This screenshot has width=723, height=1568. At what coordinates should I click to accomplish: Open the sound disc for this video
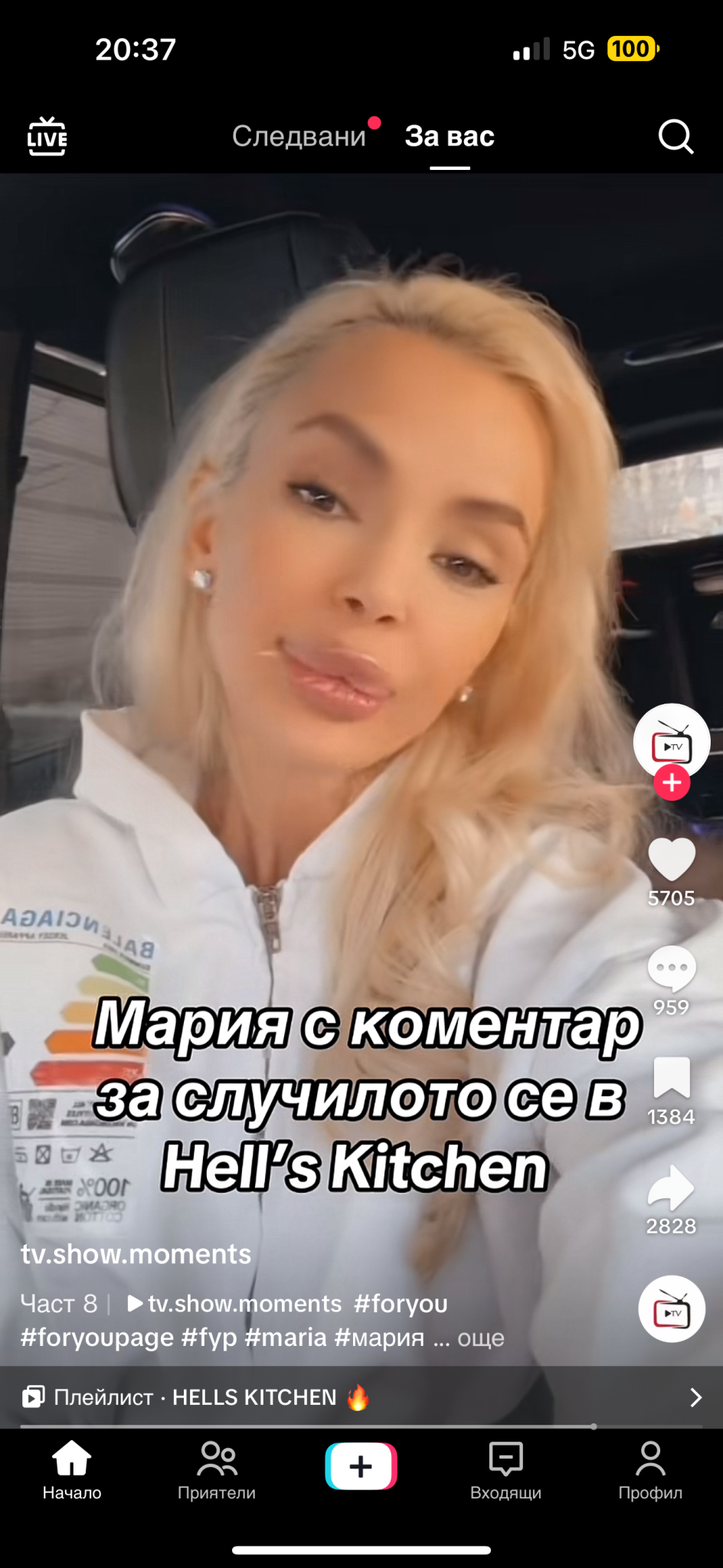pos(672,1308)
